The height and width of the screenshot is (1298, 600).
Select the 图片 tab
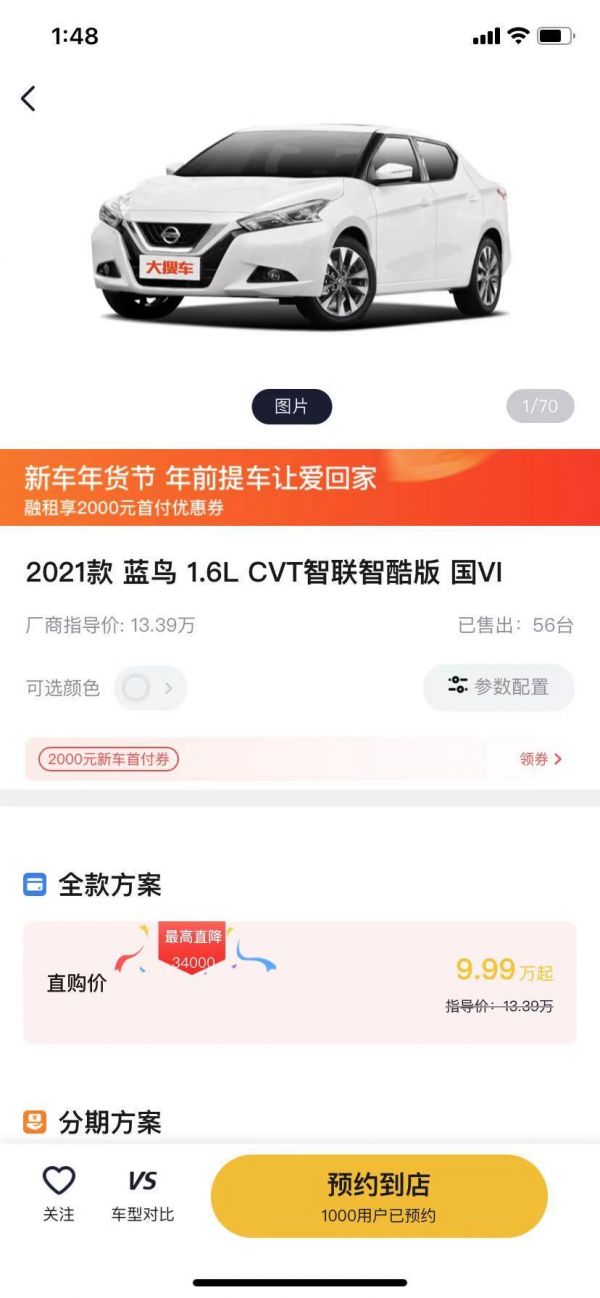point(291,406)
